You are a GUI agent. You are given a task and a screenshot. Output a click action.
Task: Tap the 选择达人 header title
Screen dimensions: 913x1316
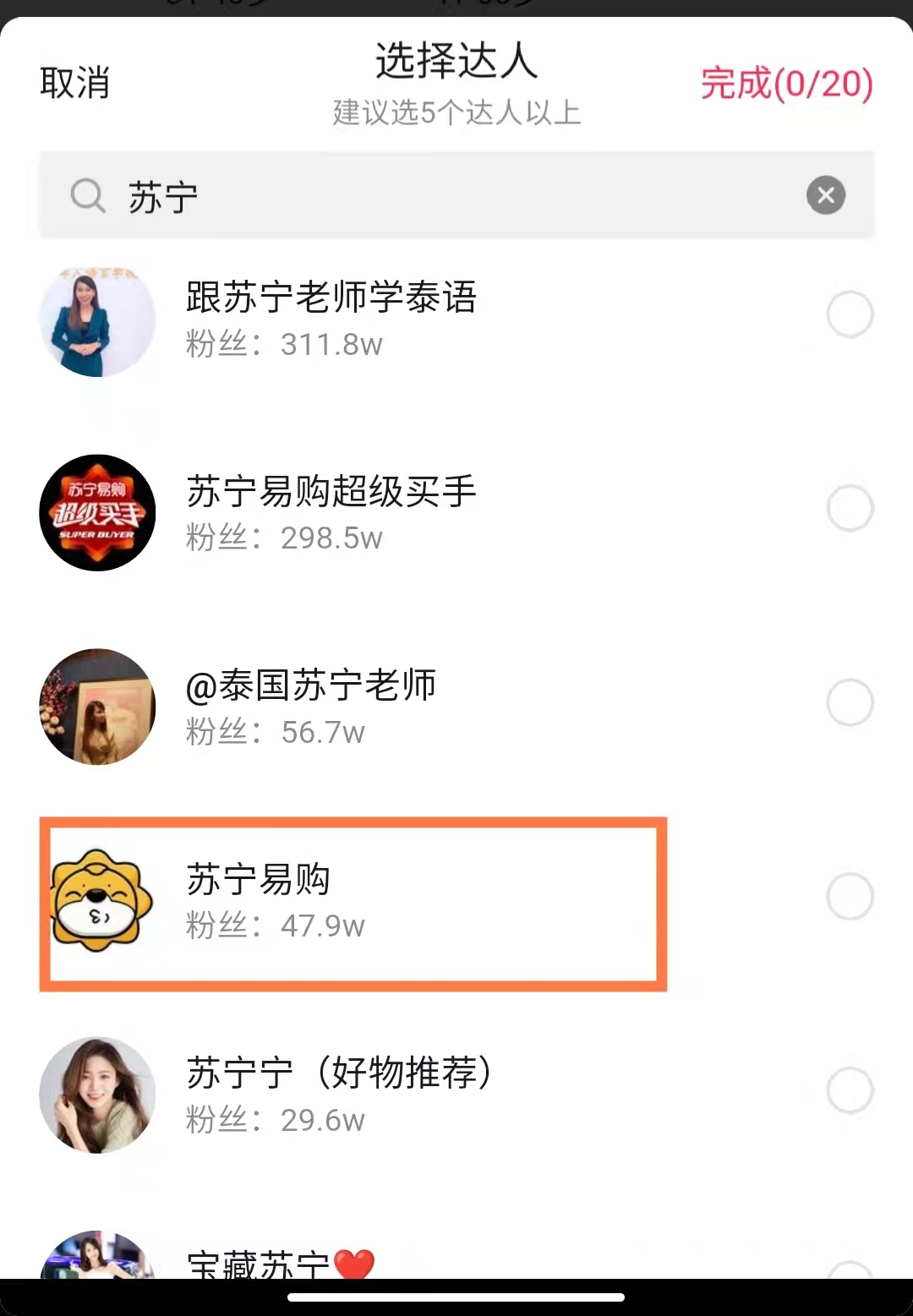click(456, 63)
